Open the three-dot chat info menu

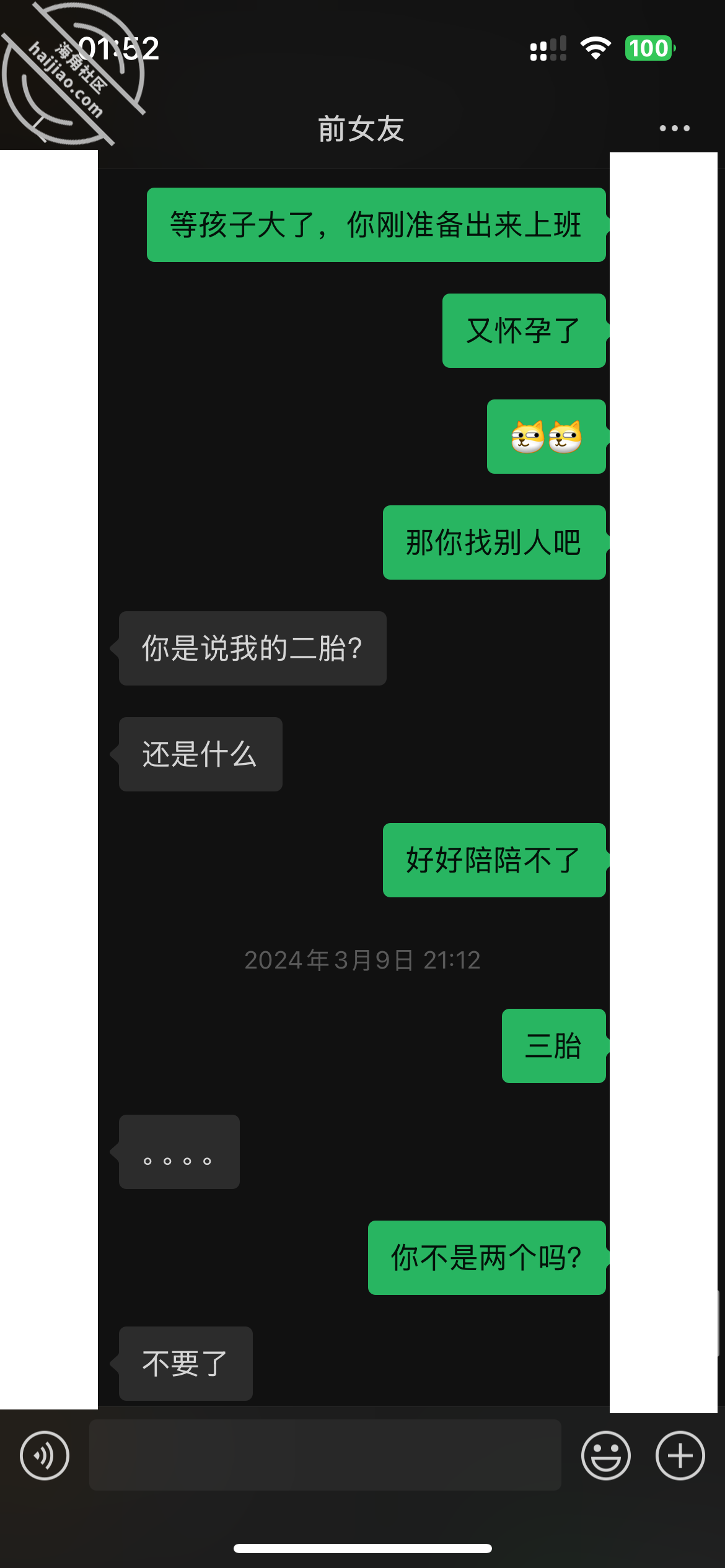point(675,128)
